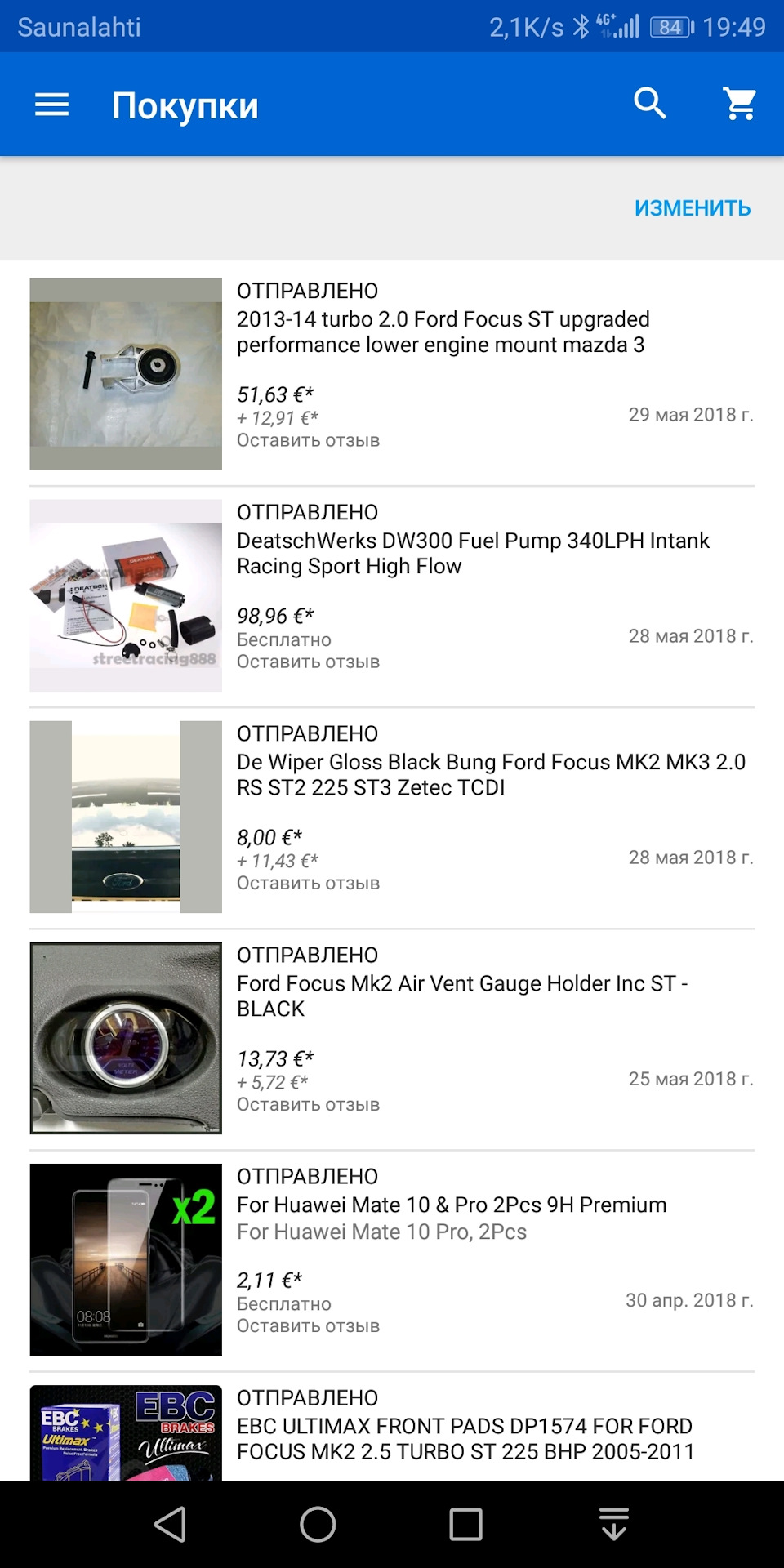
Task: Leave feedback for the De Wiper Bung
Action: (308, 884)
